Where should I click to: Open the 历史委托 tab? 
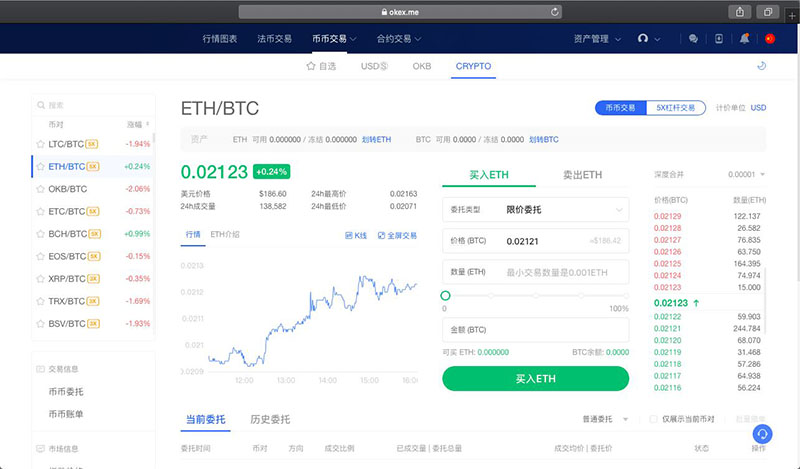coord(269,419)
